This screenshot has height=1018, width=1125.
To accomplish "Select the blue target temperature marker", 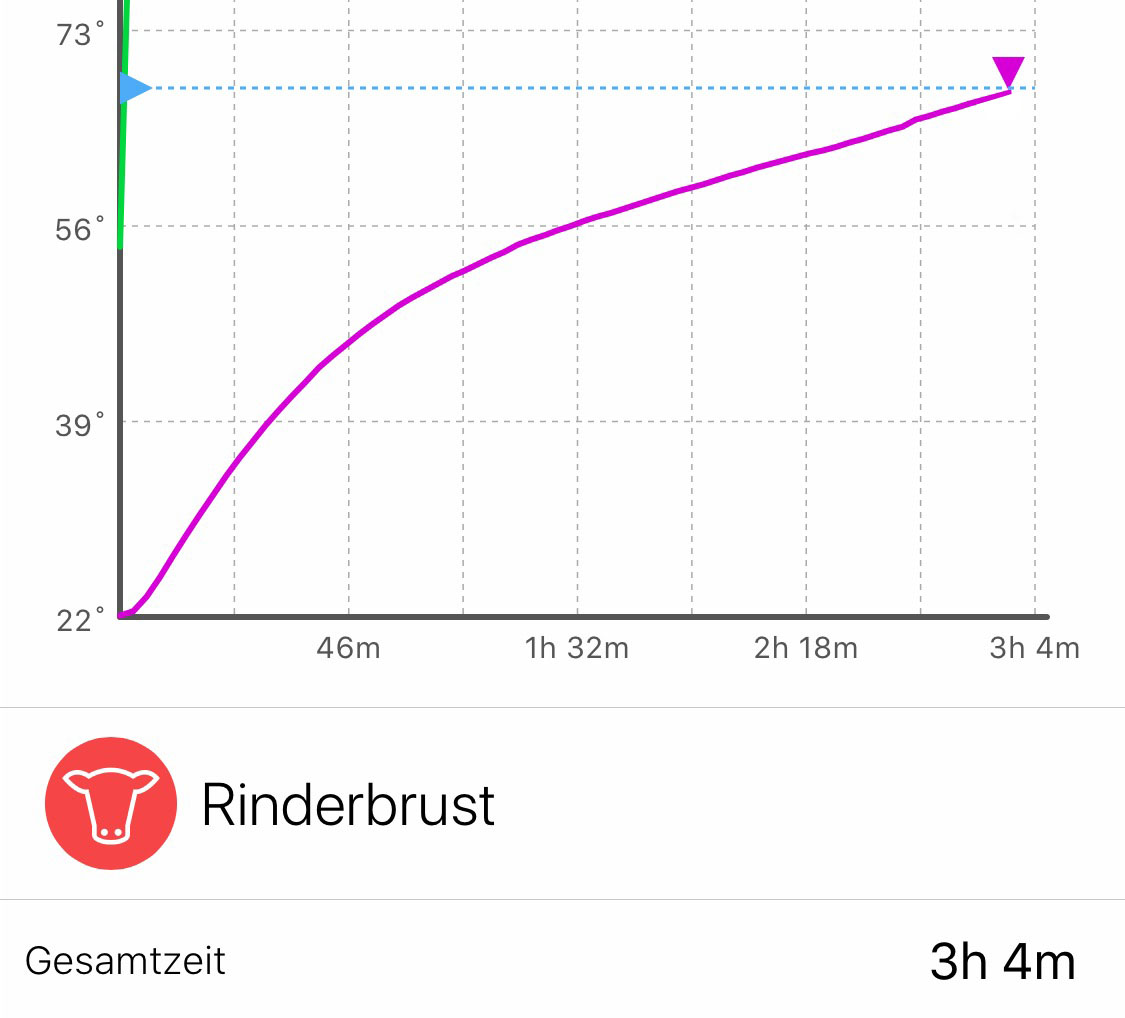I will pos(133,88).
